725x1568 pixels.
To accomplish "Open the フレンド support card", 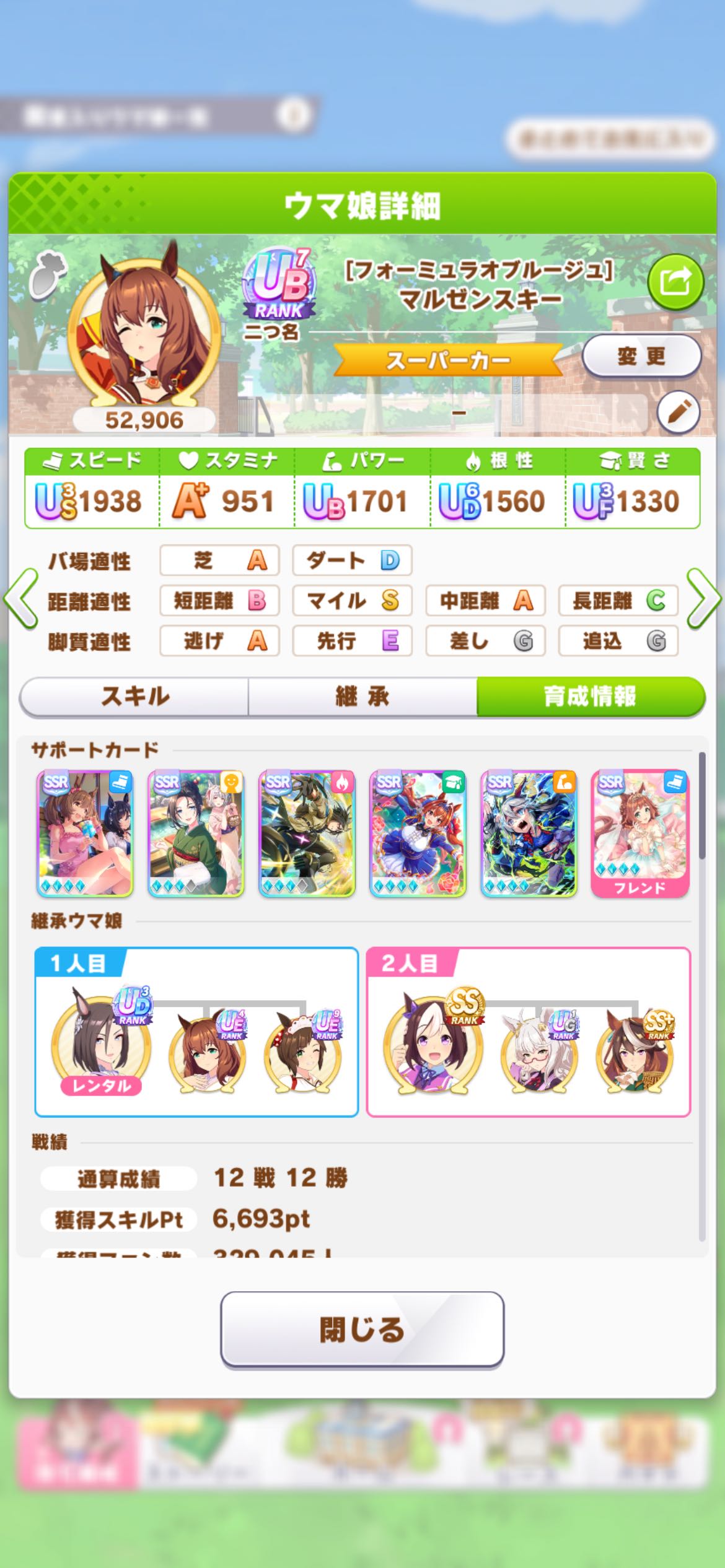I will click(x=639, y=834).
